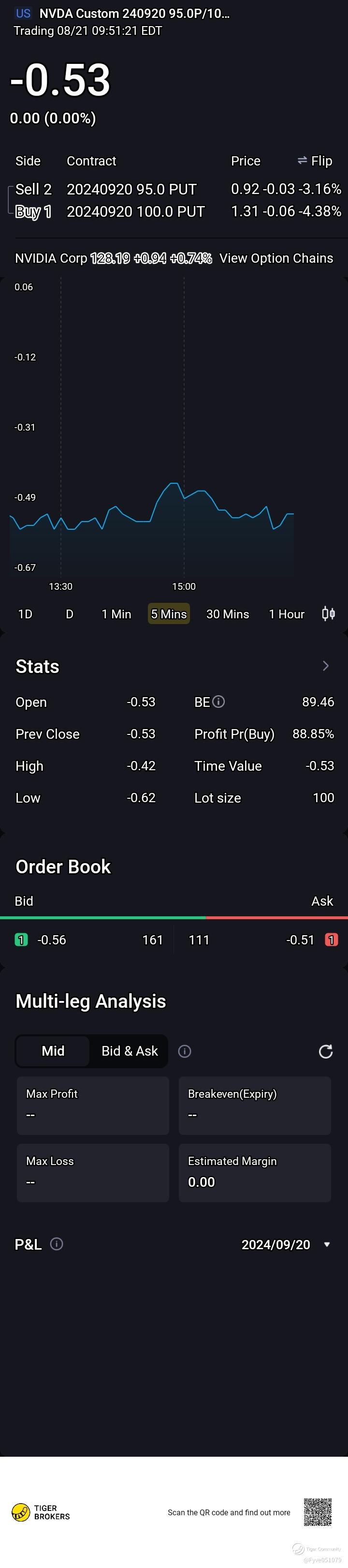
Task: Select the Mid pricing option
Action: click(53, 1051)
